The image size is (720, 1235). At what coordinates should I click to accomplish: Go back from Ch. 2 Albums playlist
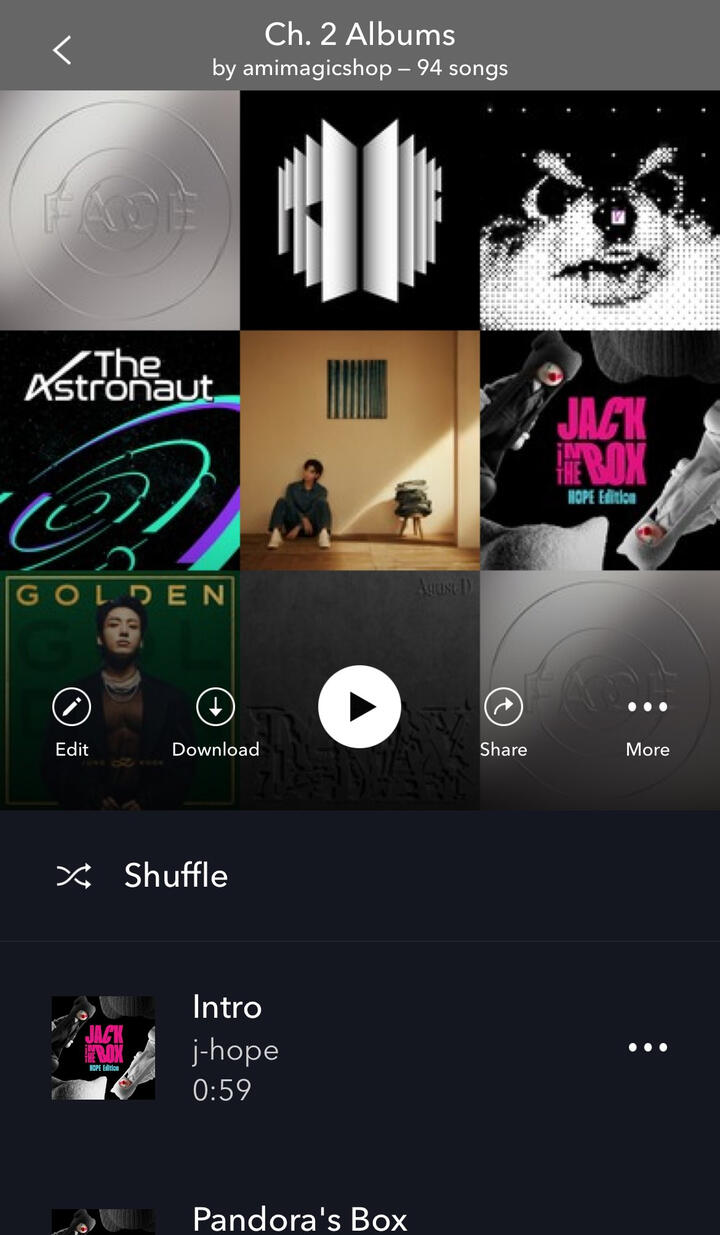tap(62, 50)
